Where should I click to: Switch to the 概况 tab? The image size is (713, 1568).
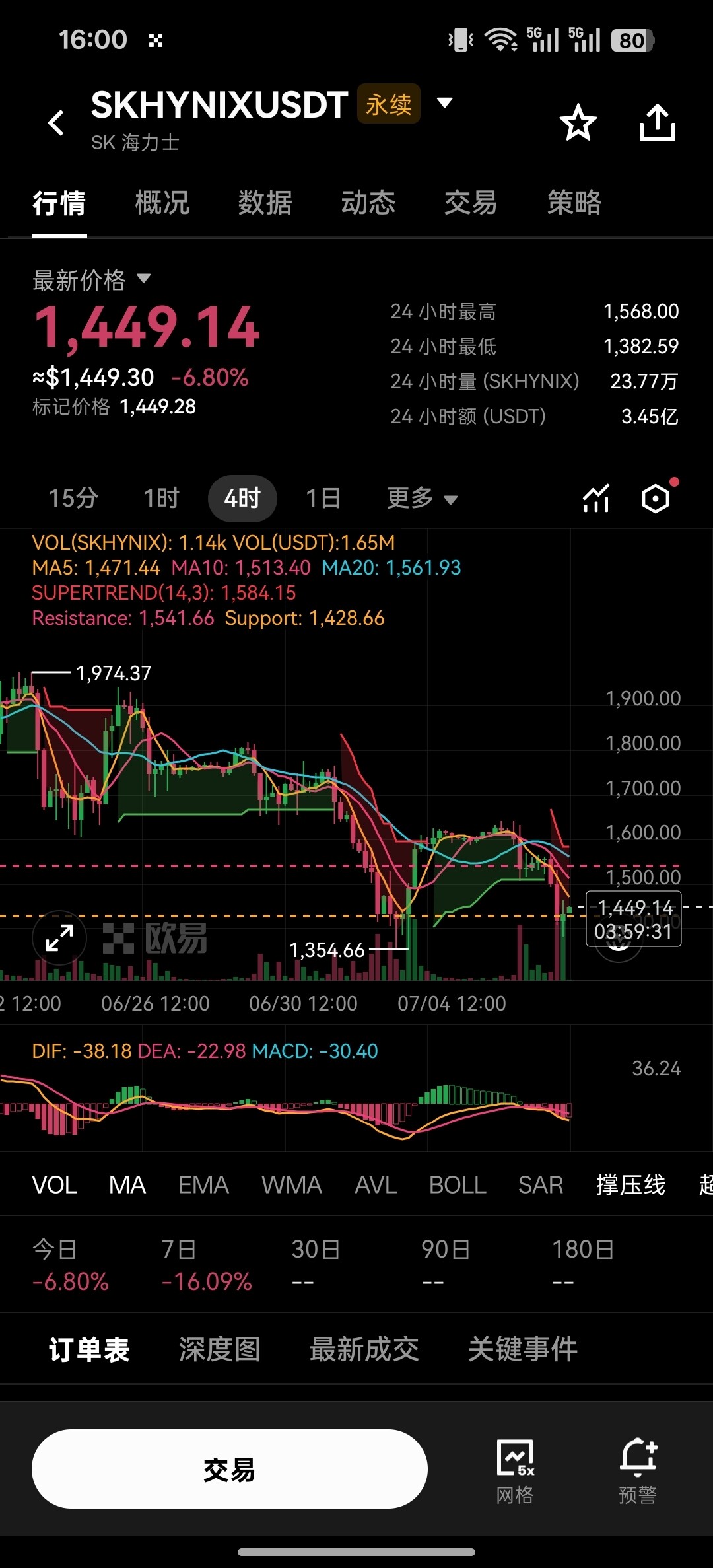coord(162,203)
